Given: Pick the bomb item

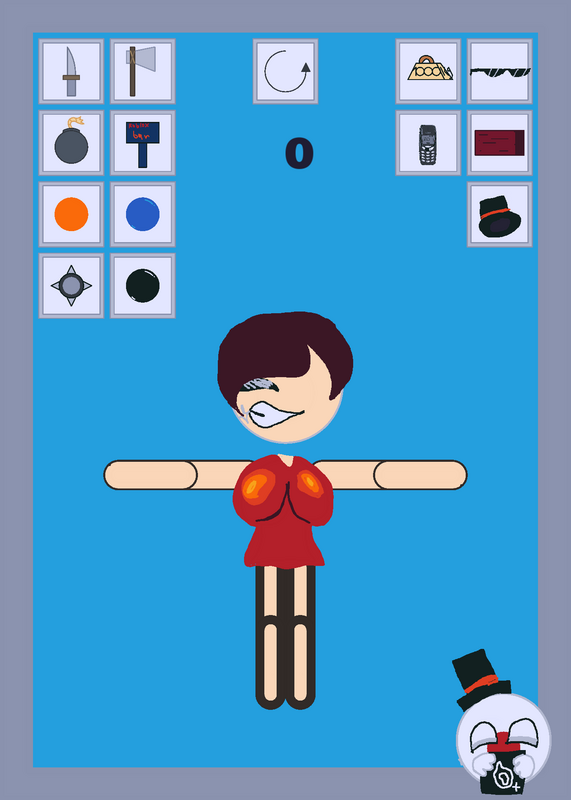Looking at the screenshot, I should 71,143.
